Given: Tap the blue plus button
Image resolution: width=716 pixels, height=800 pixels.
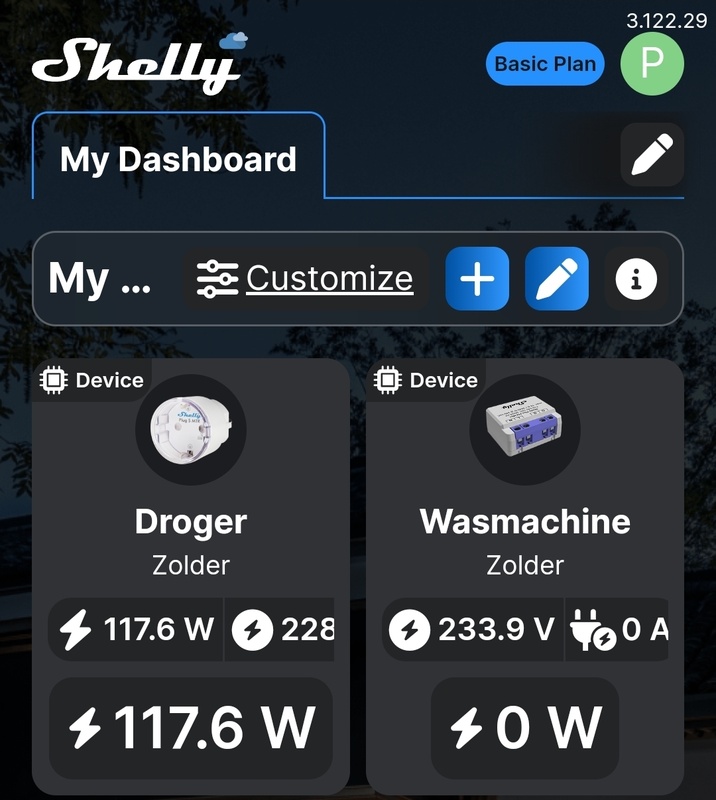Looking at the screenshot, I should 477,279.
